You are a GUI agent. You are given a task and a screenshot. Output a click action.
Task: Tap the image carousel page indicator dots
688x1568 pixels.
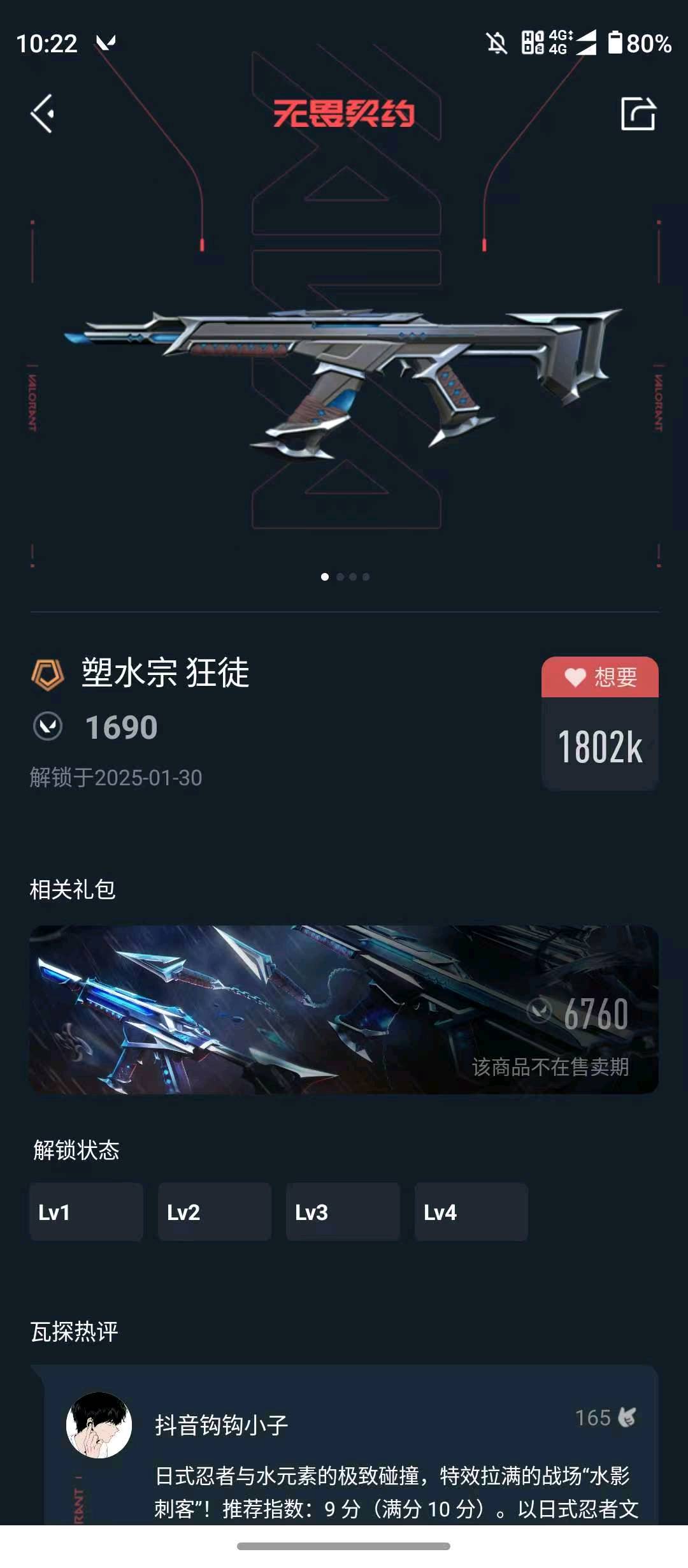345,577
